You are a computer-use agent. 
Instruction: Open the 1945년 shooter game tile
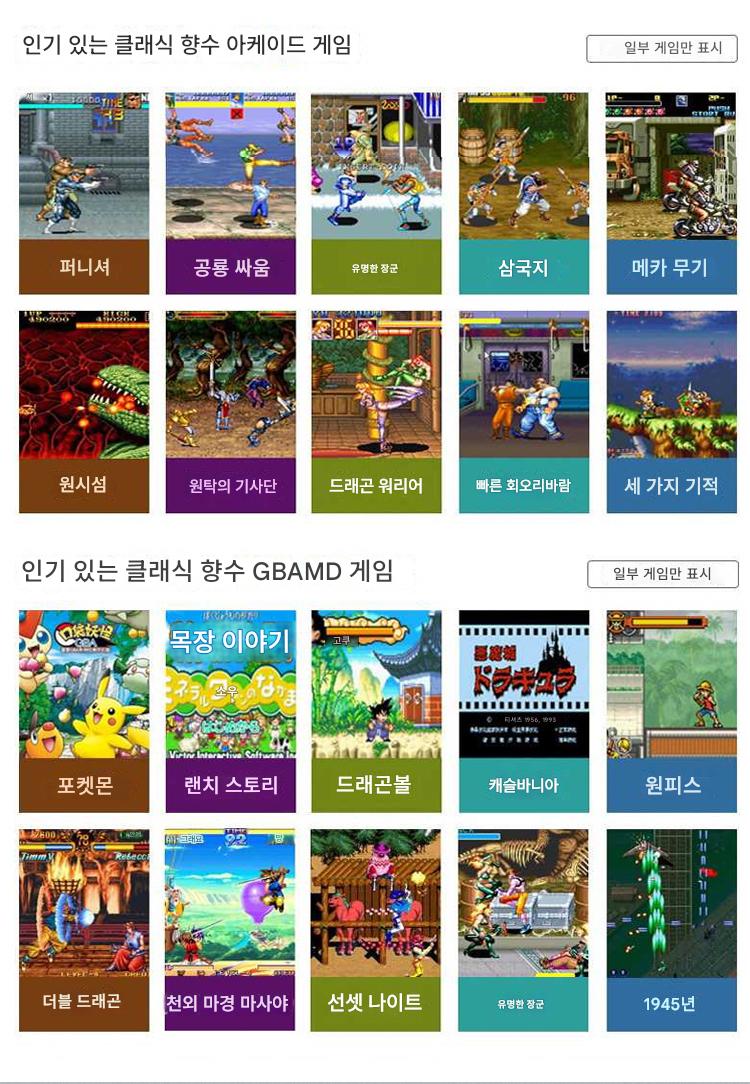671,931
